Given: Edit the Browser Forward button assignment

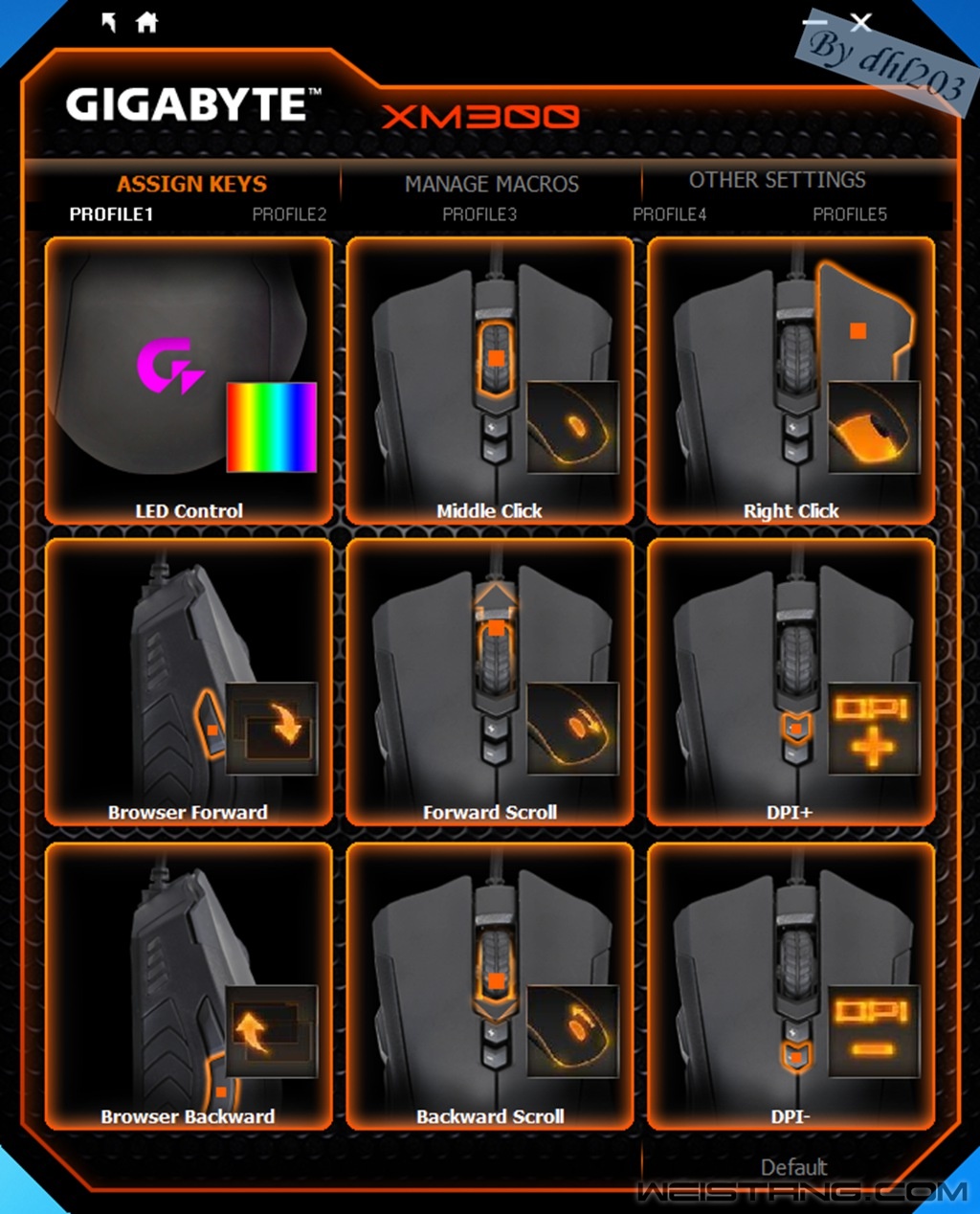Looking at the screenshot, I should (189, 682).
